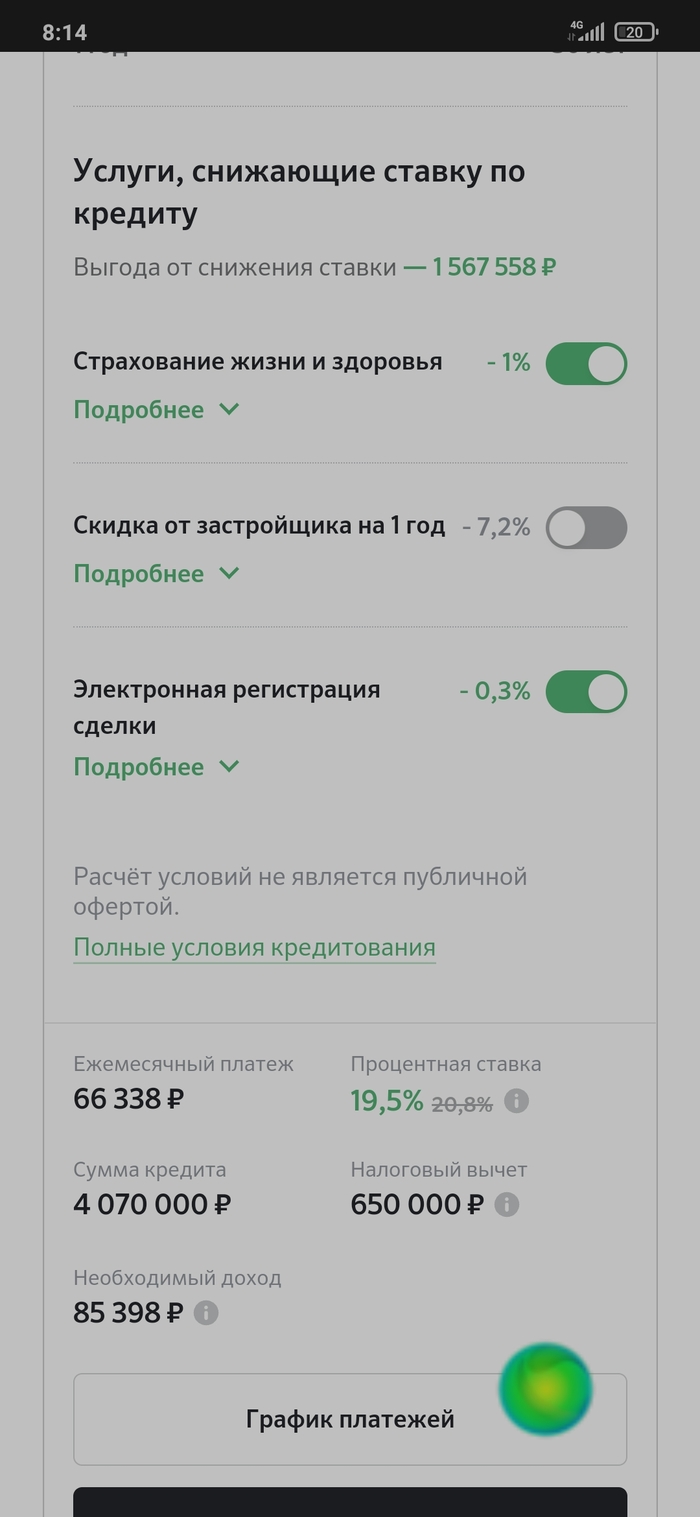Tap info icon beside Налоговый вычет

[507, 1205]
